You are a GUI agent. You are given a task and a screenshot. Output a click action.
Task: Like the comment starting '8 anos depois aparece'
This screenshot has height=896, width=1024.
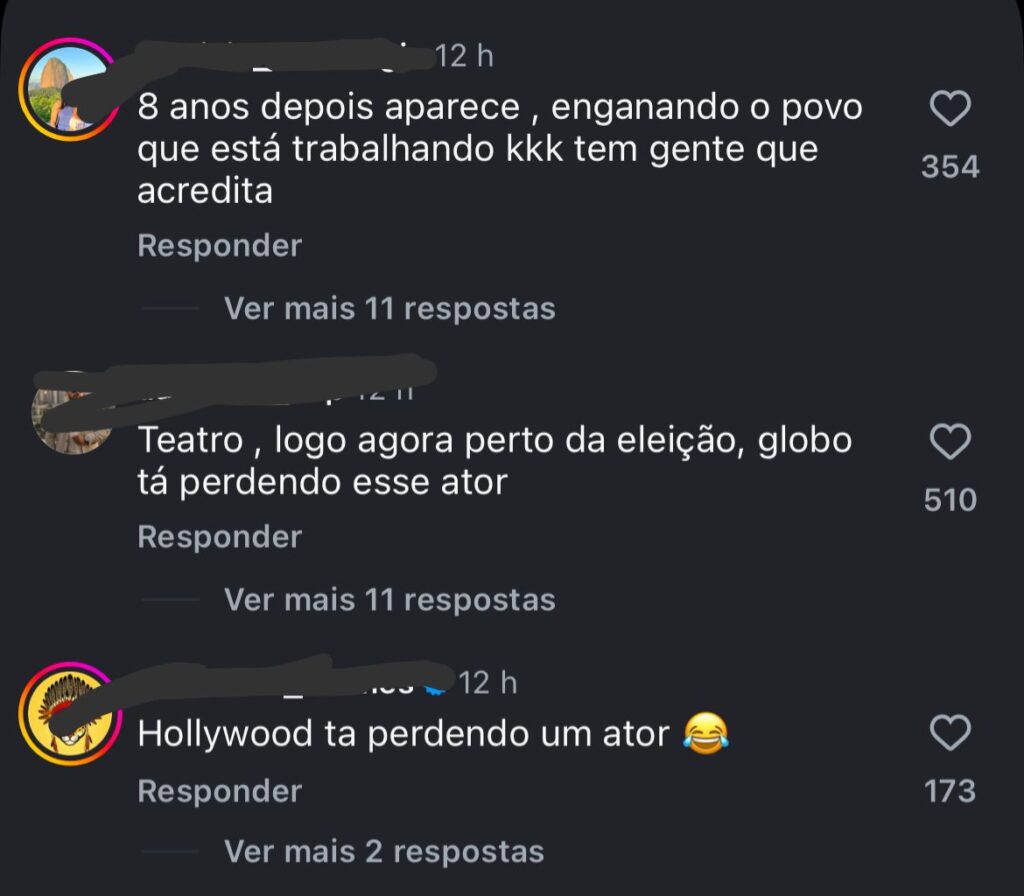tap(950, 108)
